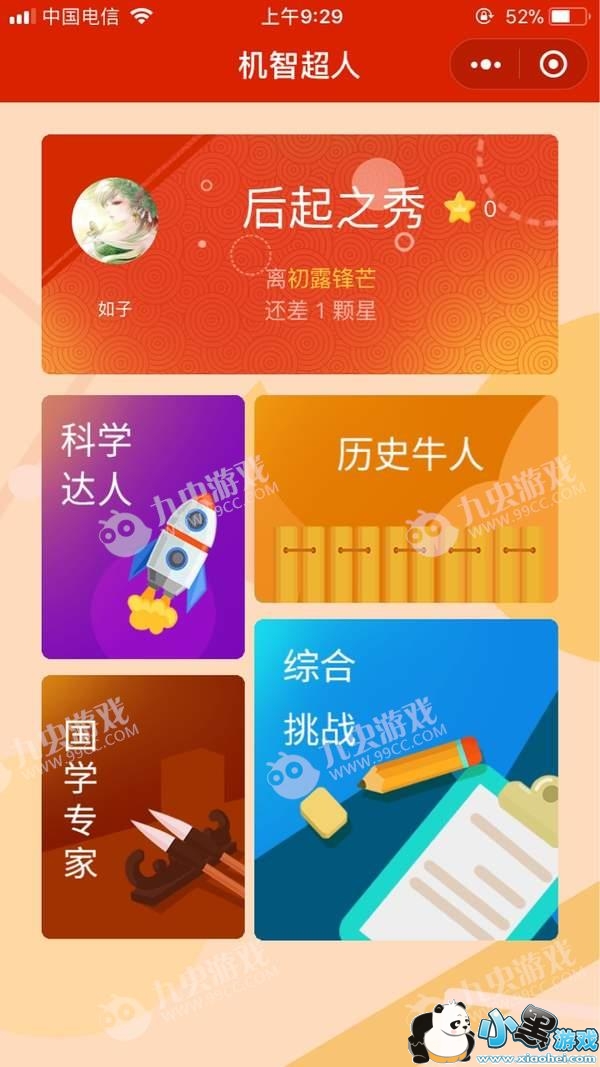Select the 历史牛人 category card
Image resolution: width=600 pixels, height=1067 pixels.
(406, 499)
